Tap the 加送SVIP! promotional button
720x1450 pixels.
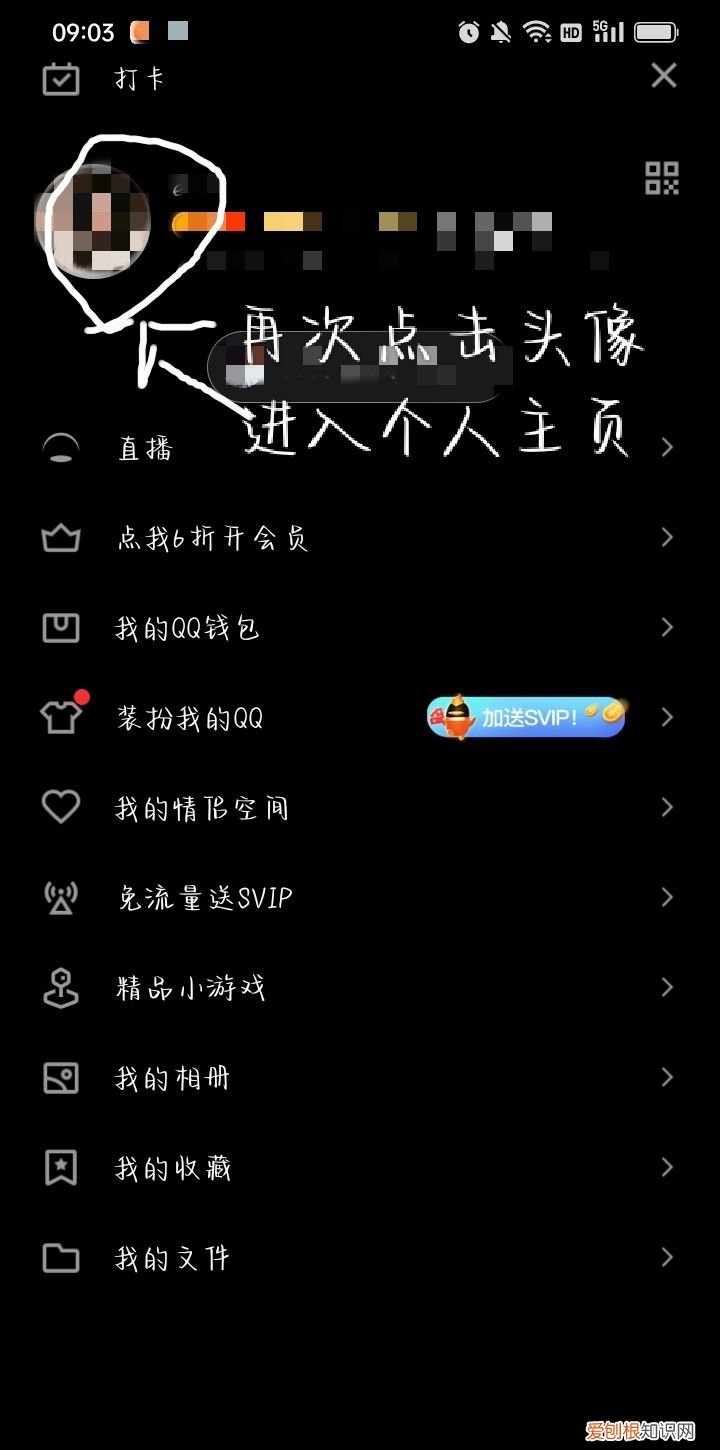click(x=525, y=717)
